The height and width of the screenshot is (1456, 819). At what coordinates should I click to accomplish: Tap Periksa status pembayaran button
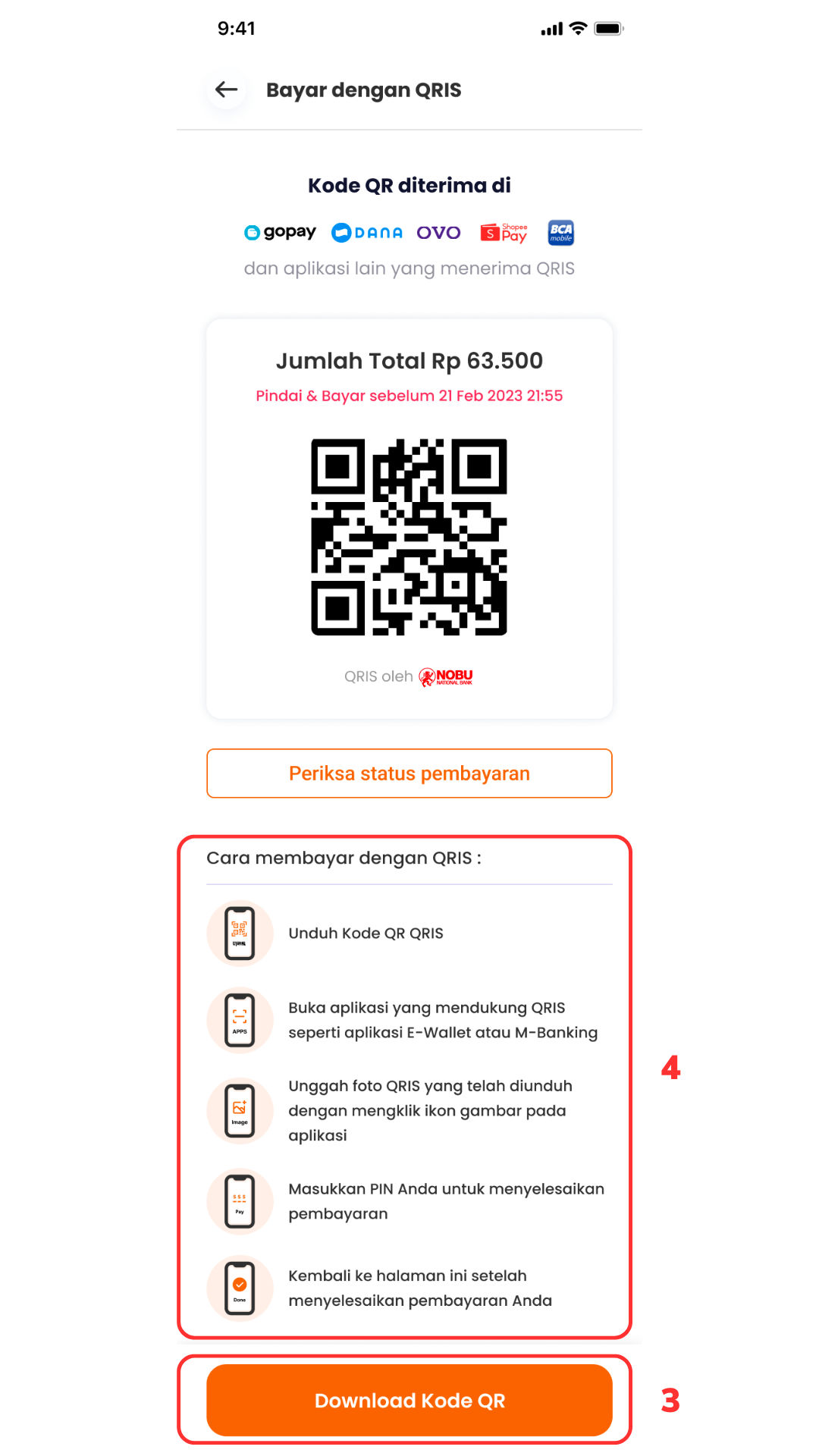(409, 773)
